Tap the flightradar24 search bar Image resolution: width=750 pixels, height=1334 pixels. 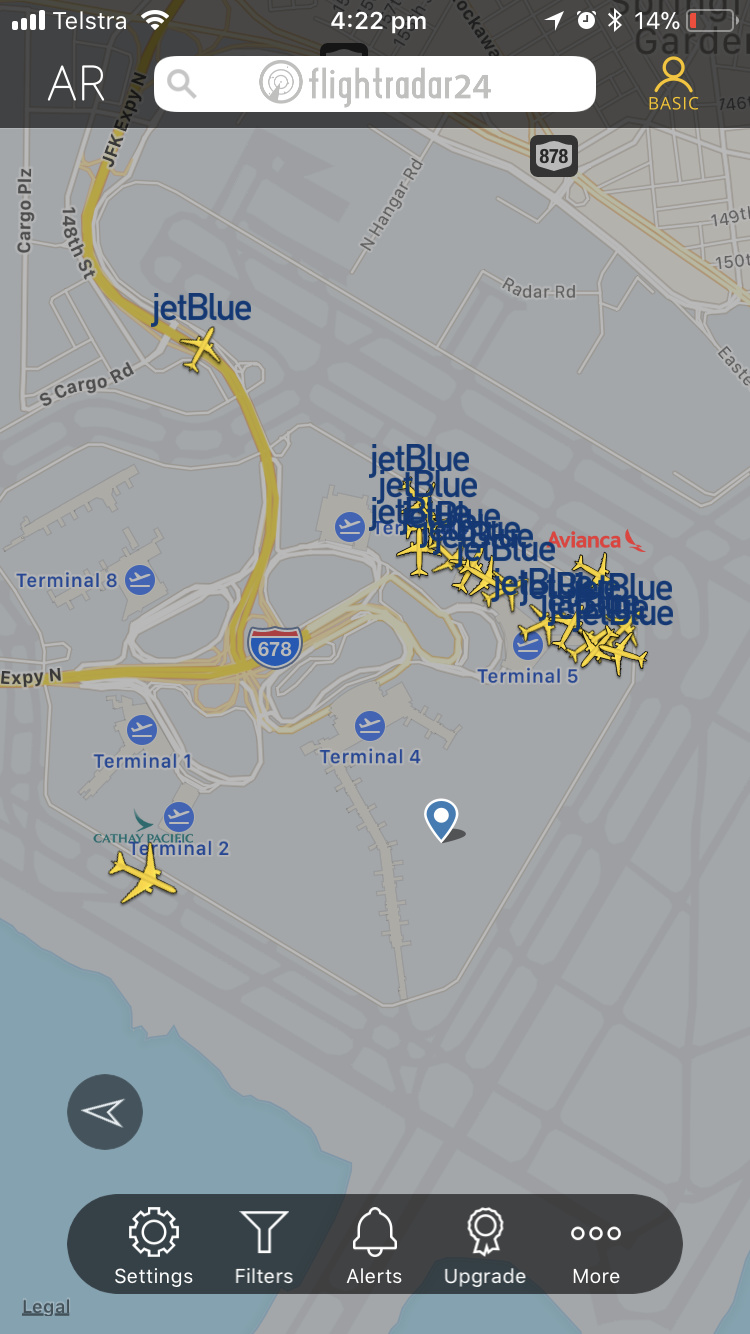point(375,84)
